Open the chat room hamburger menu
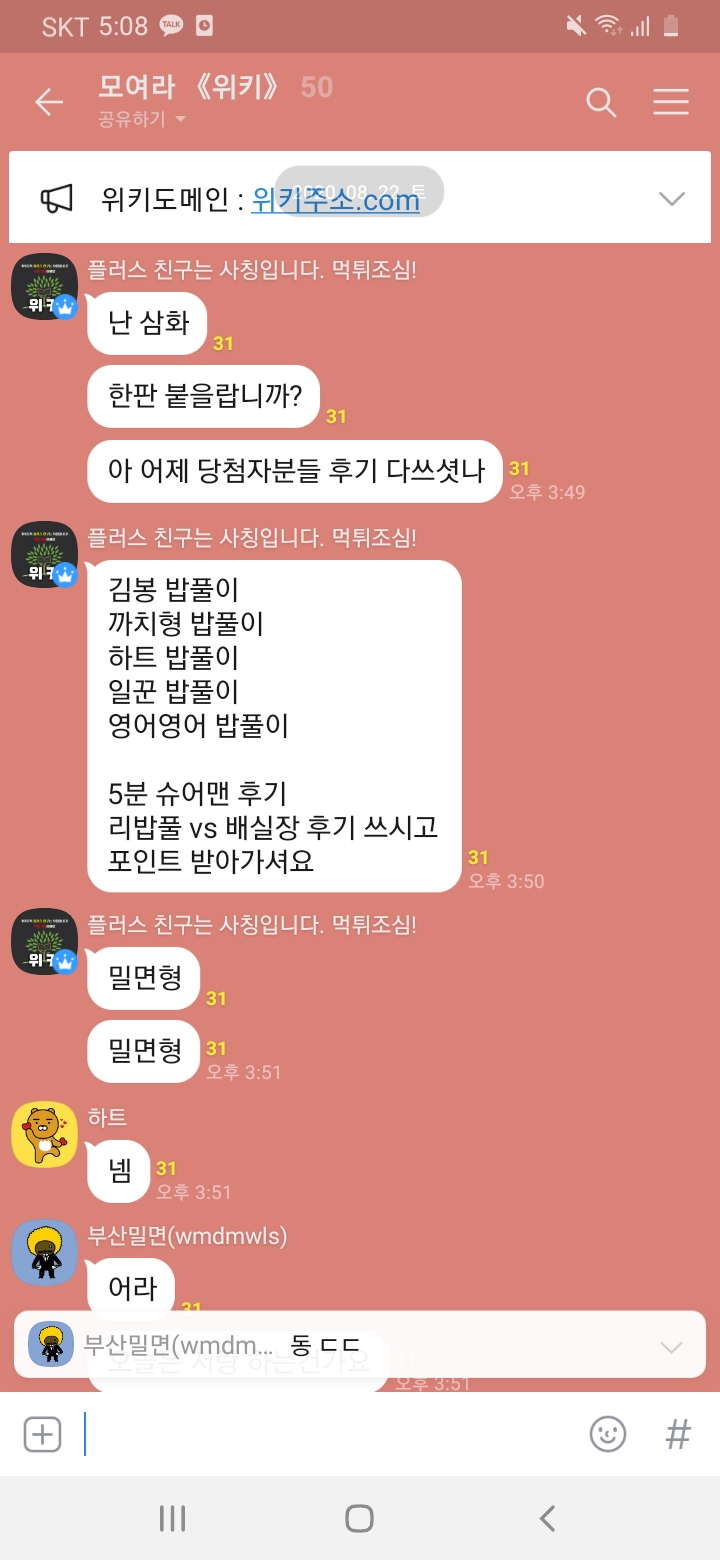The width and height of the screenshot is (720, 1560). click(671, 102)
